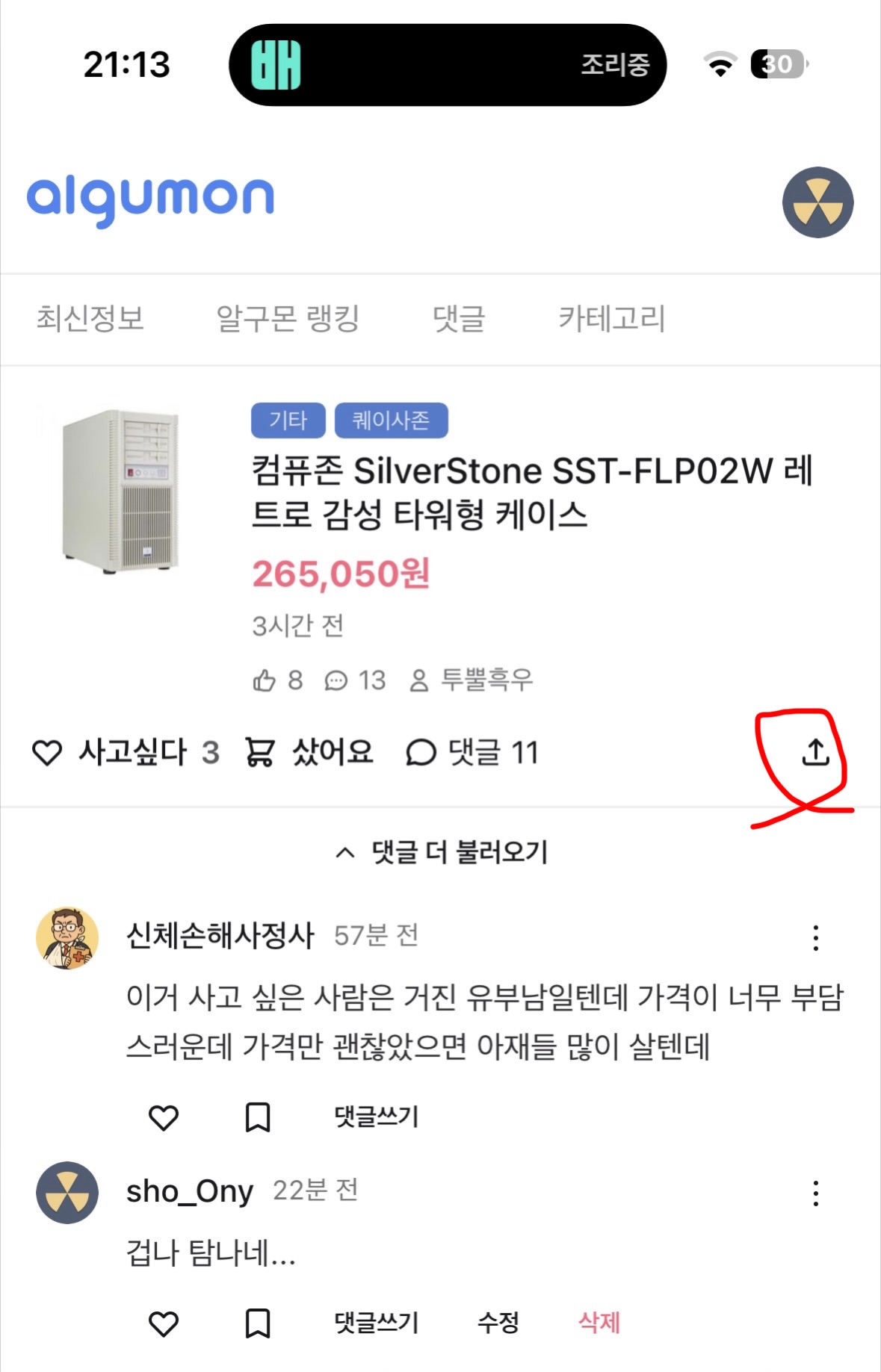Delete sho_Ony's comment with 삭제
This screenshot has height=1372, width=881.
[599, 1323]
